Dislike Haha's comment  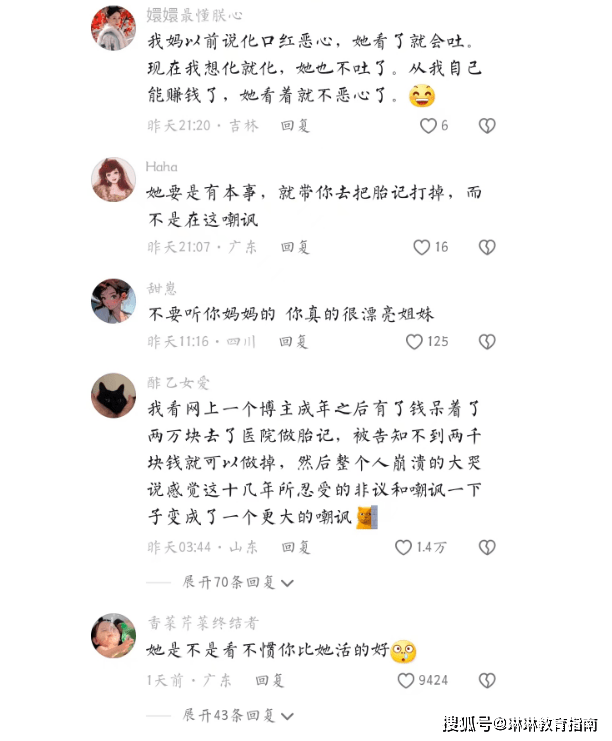coord(486,246)
